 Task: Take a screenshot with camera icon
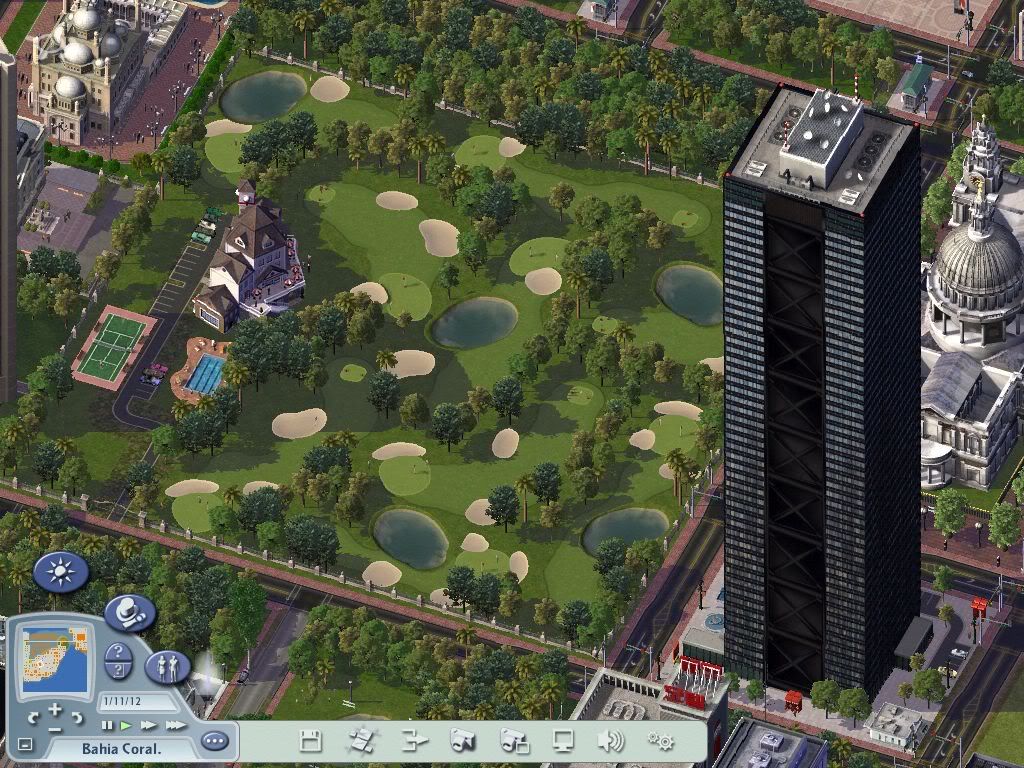[462, 741]
